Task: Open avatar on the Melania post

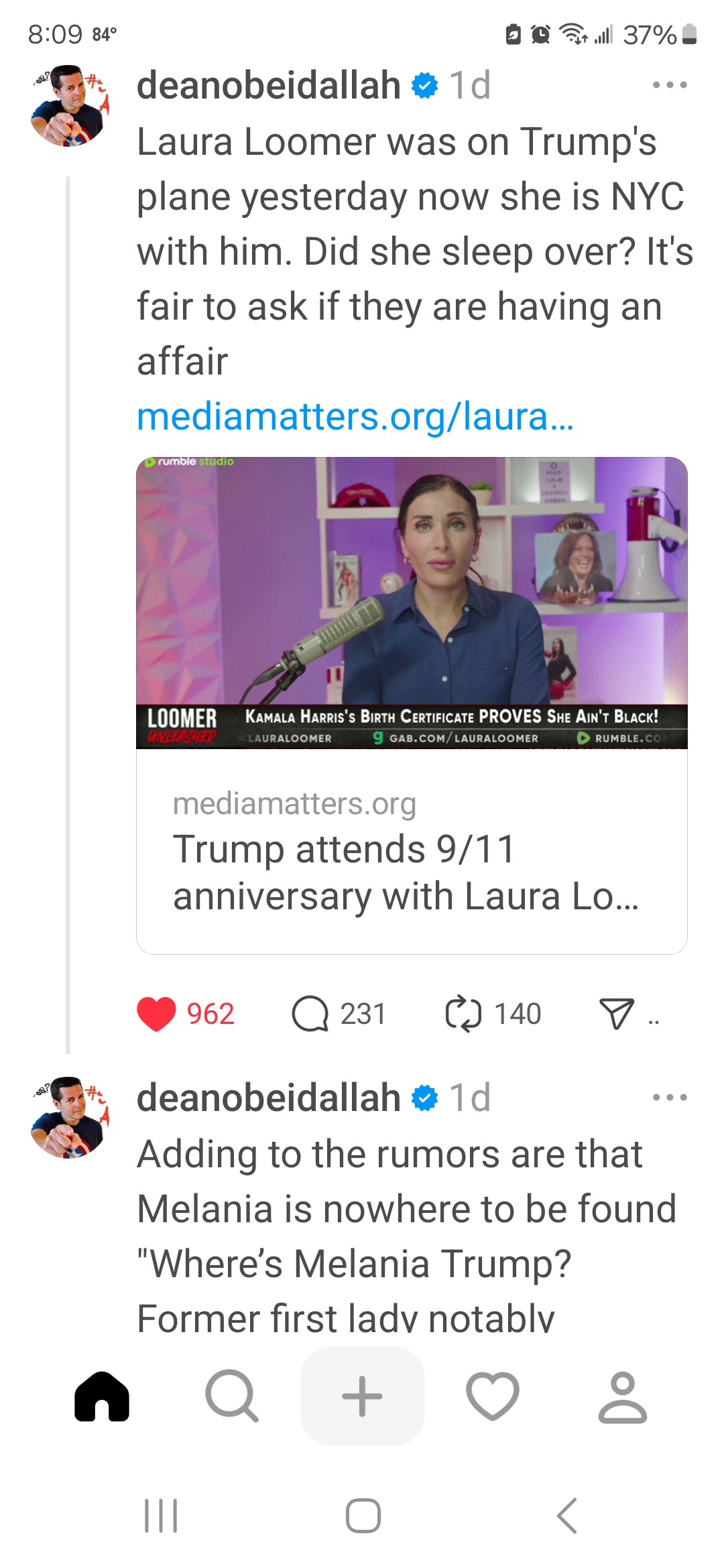Action: 70,1117
